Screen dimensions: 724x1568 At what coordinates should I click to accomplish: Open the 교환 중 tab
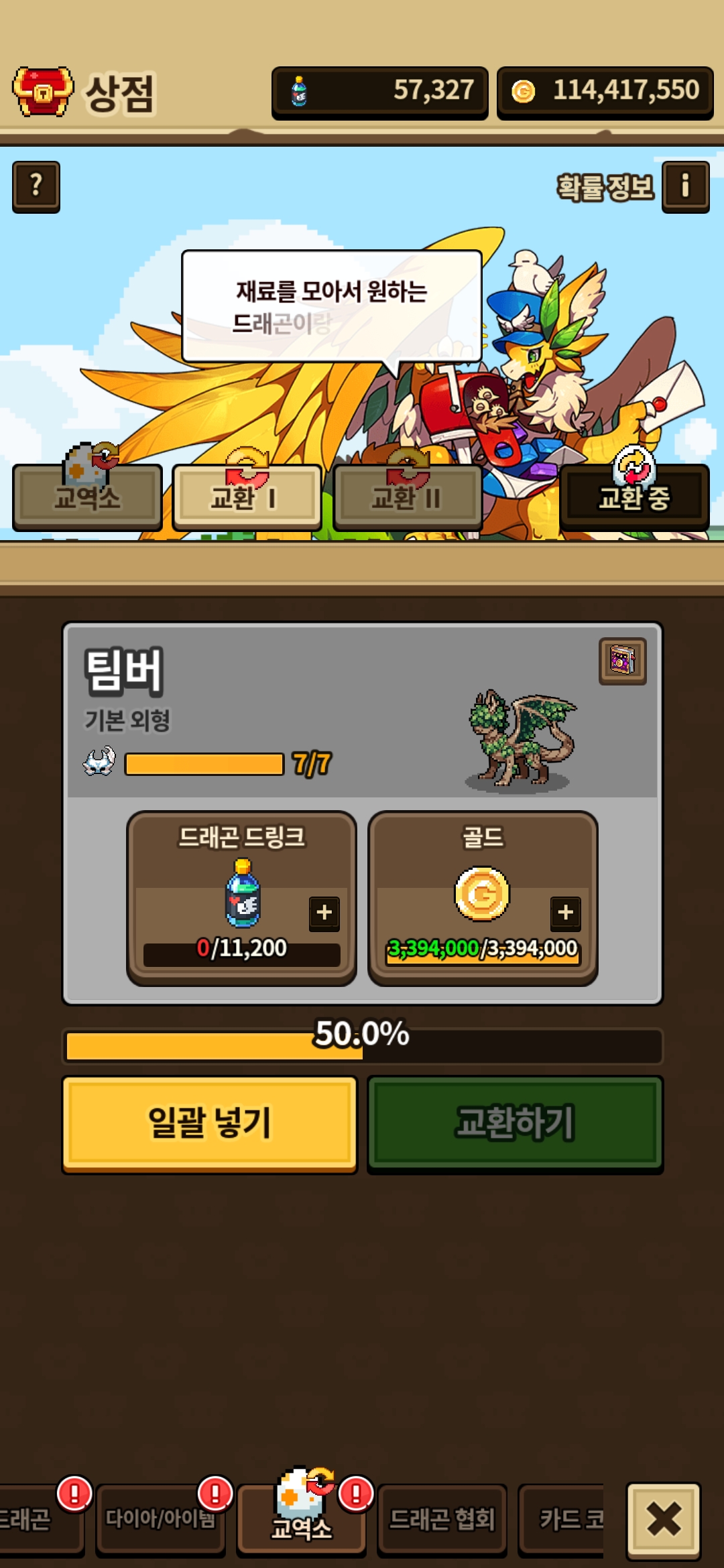[634, 497]
